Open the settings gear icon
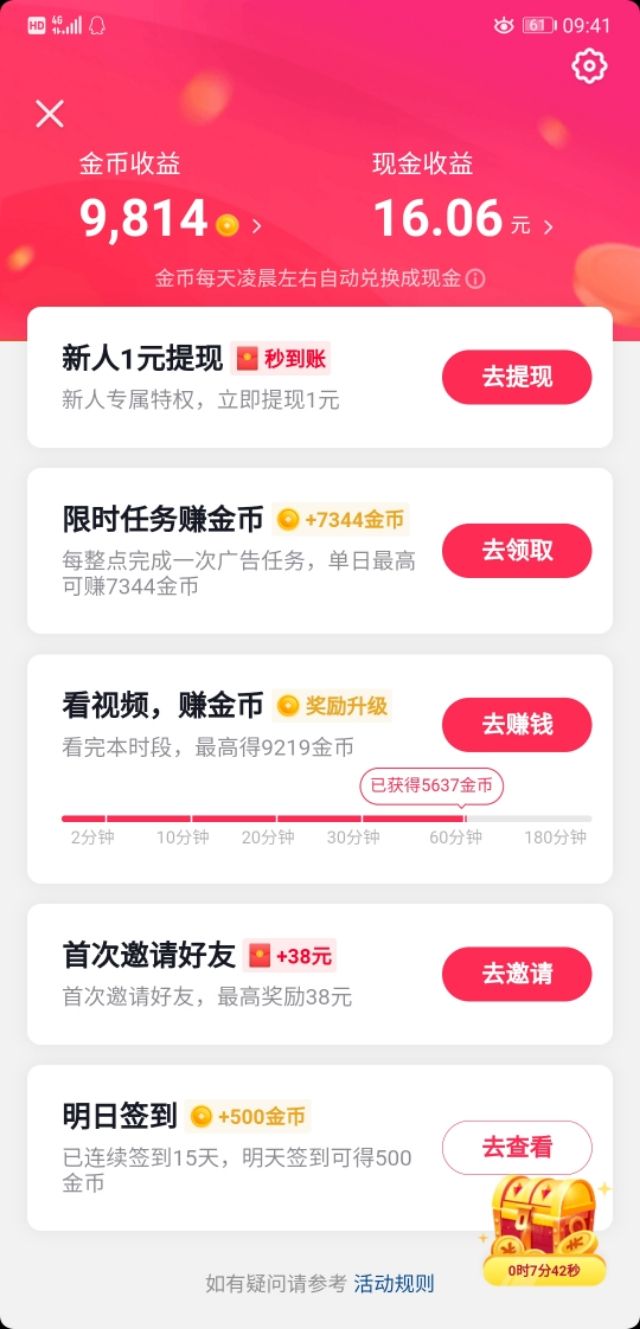 coord(589,66)
